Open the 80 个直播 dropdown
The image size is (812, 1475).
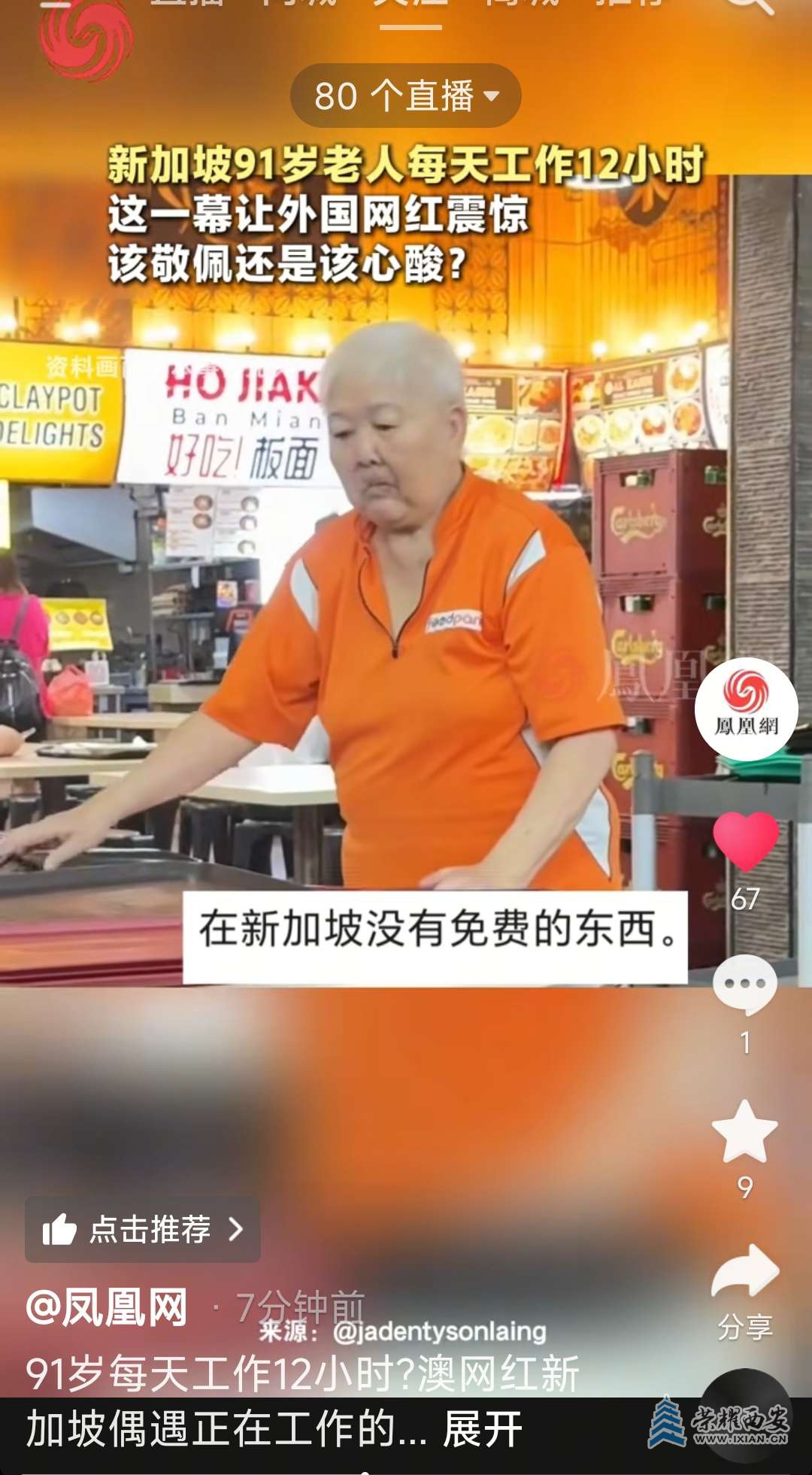click(406, 96)
